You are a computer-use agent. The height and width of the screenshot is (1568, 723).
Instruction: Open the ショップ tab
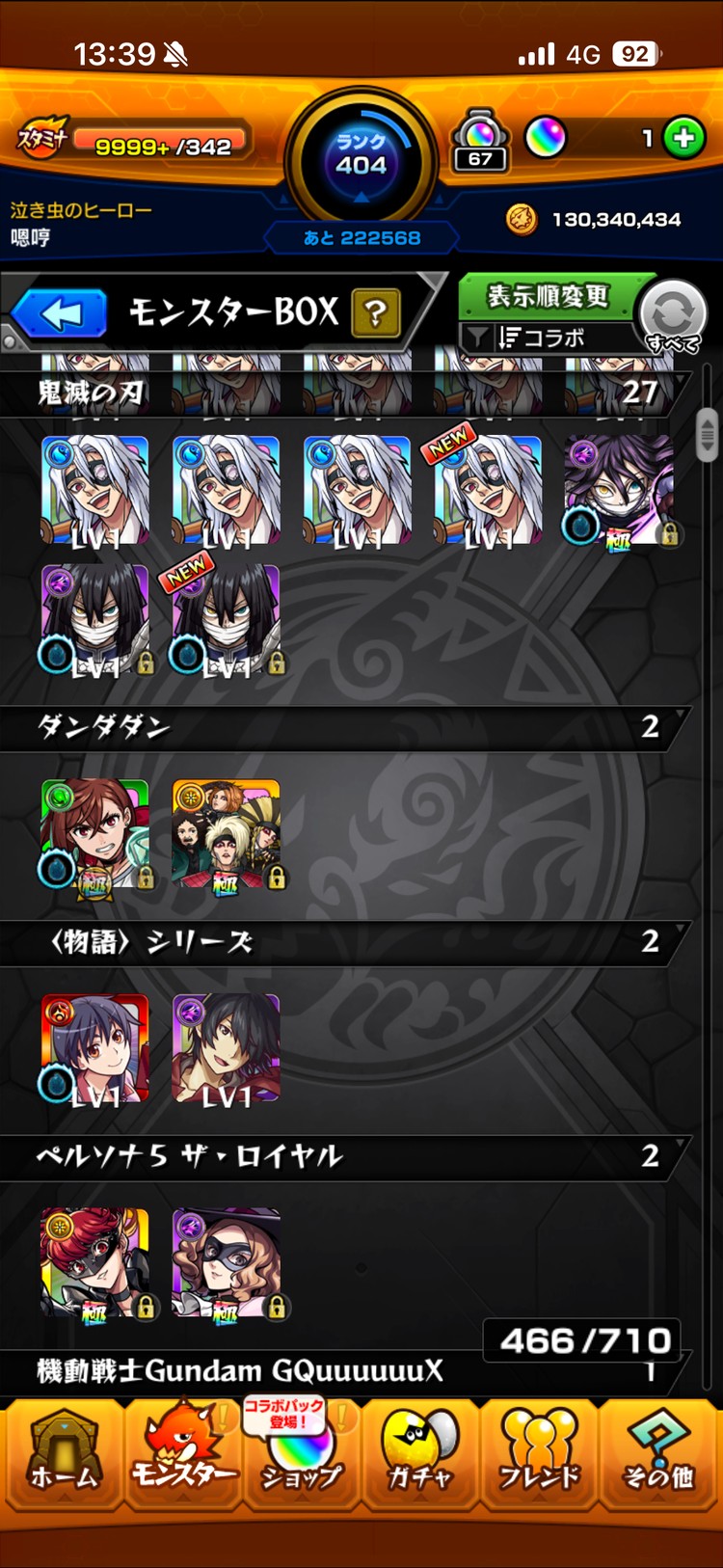[301, 1454]
